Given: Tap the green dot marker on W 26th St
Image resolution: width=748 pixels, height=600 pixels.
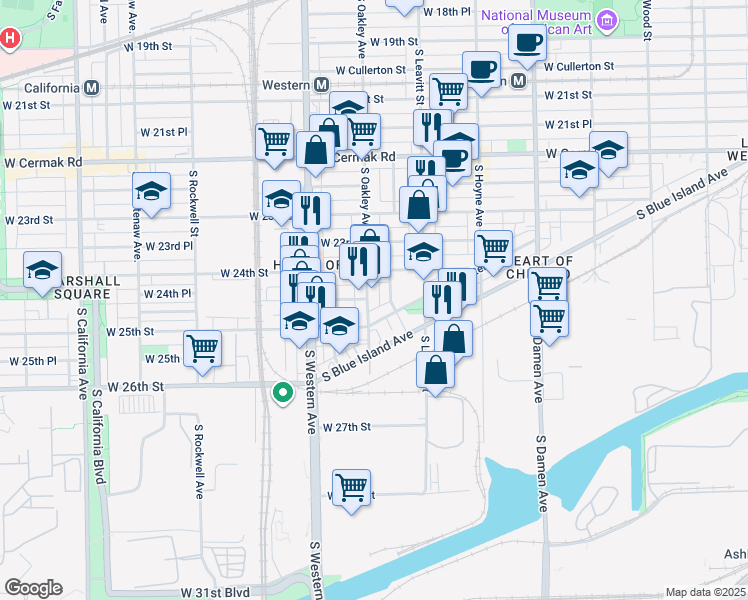Looking at the screenshot, I should tap(283, 391).
